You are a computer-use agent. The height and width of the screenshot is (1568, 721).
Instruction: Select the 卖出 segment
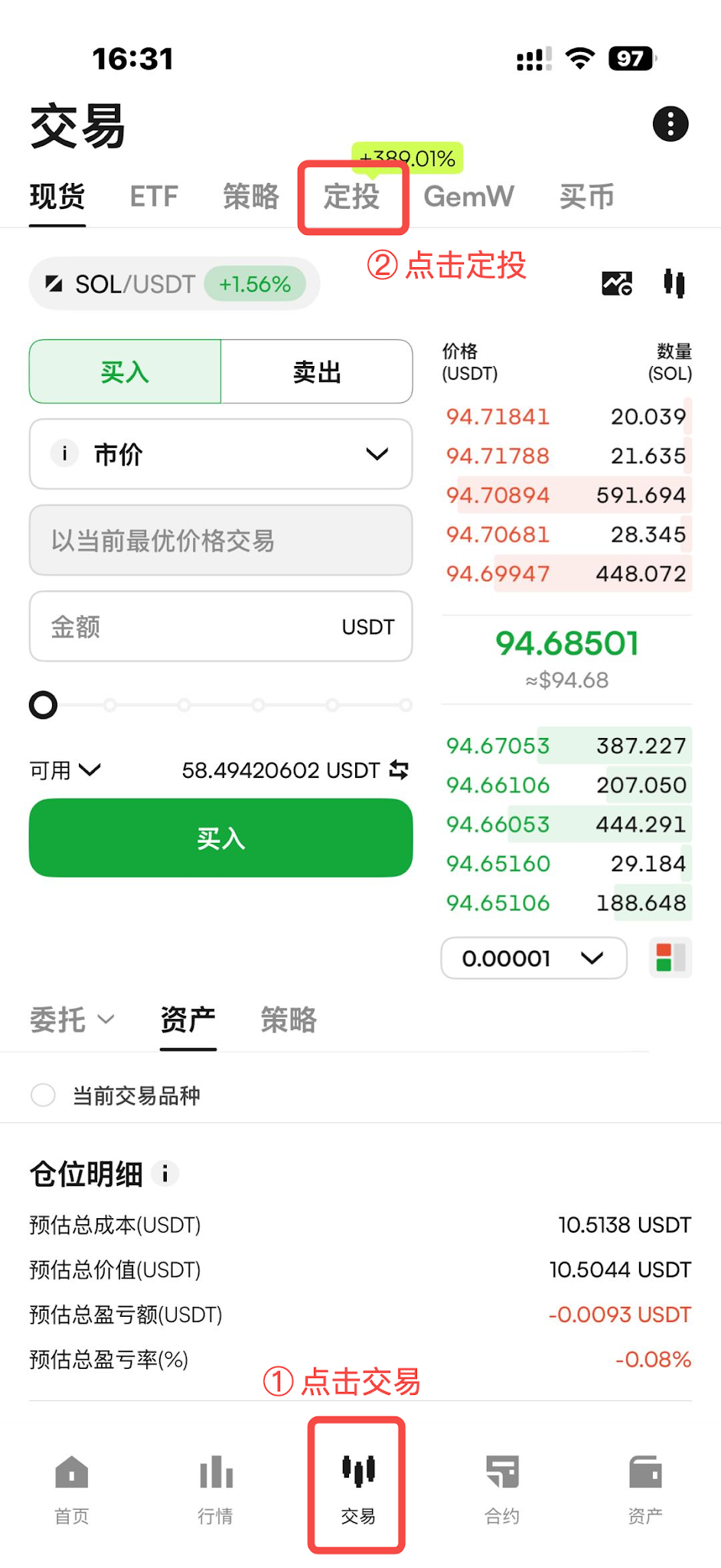click(x=317, y=372)
